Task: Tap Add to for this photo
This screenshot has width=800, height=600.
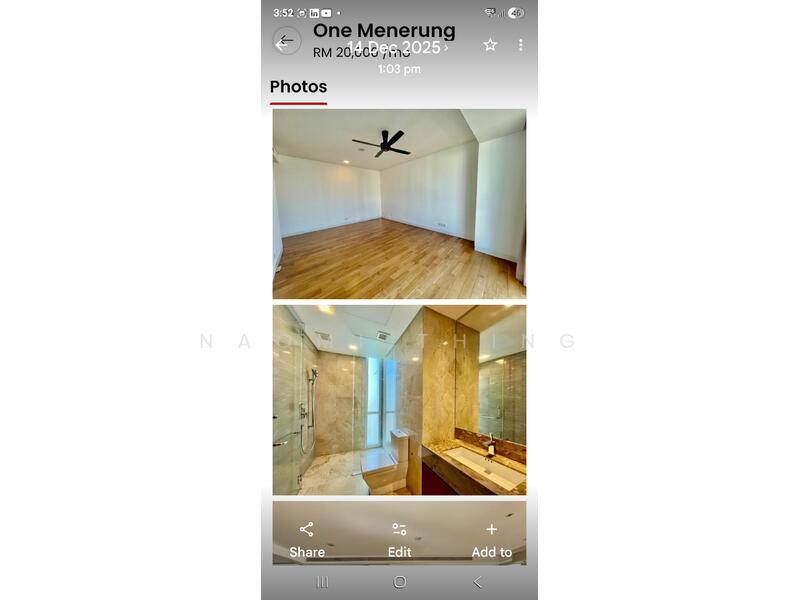Action: [491, 539]
